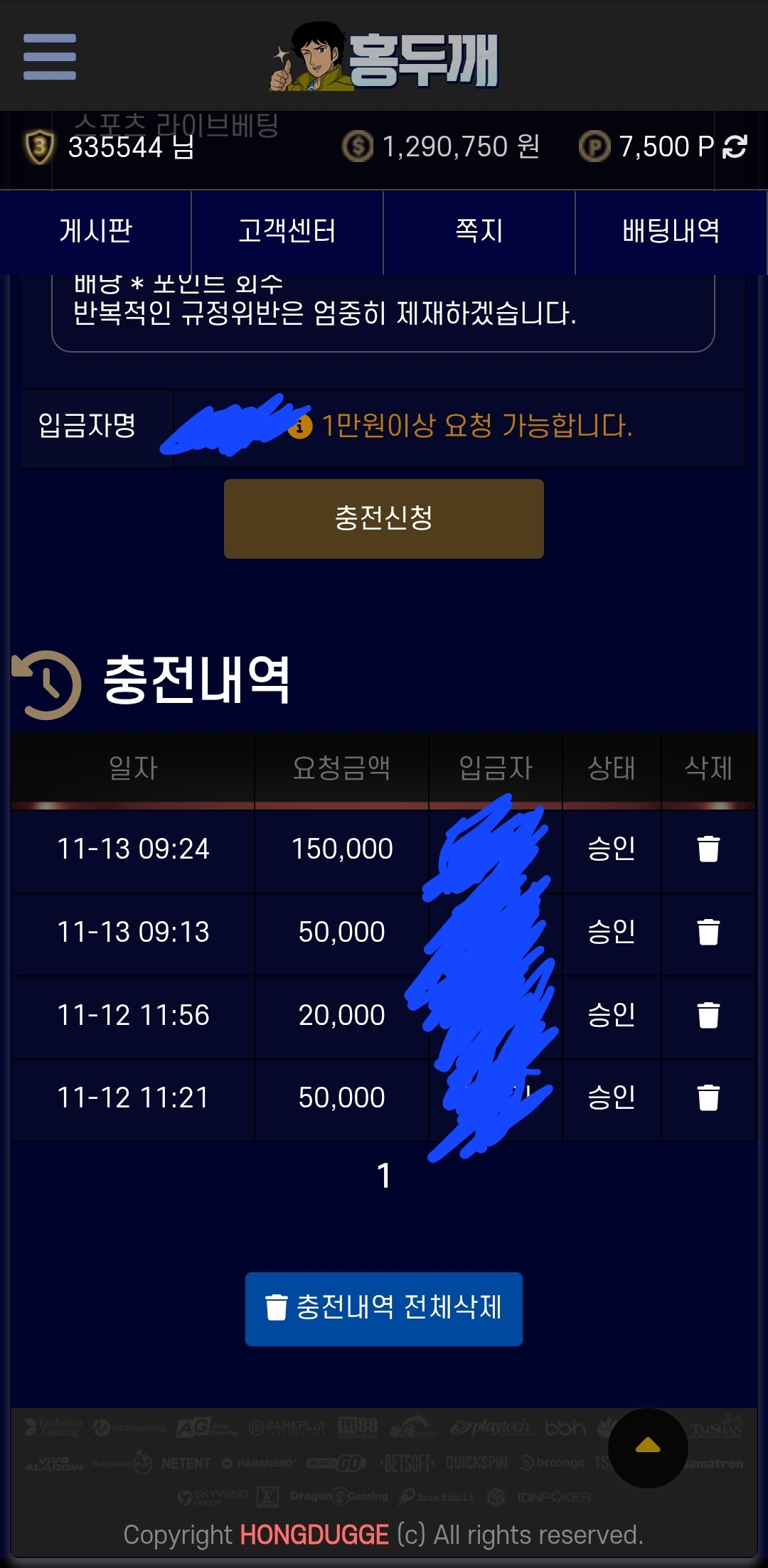
Task: Delete the 11-12 11:56 charge record
Action: click(x=708, y=1015)
